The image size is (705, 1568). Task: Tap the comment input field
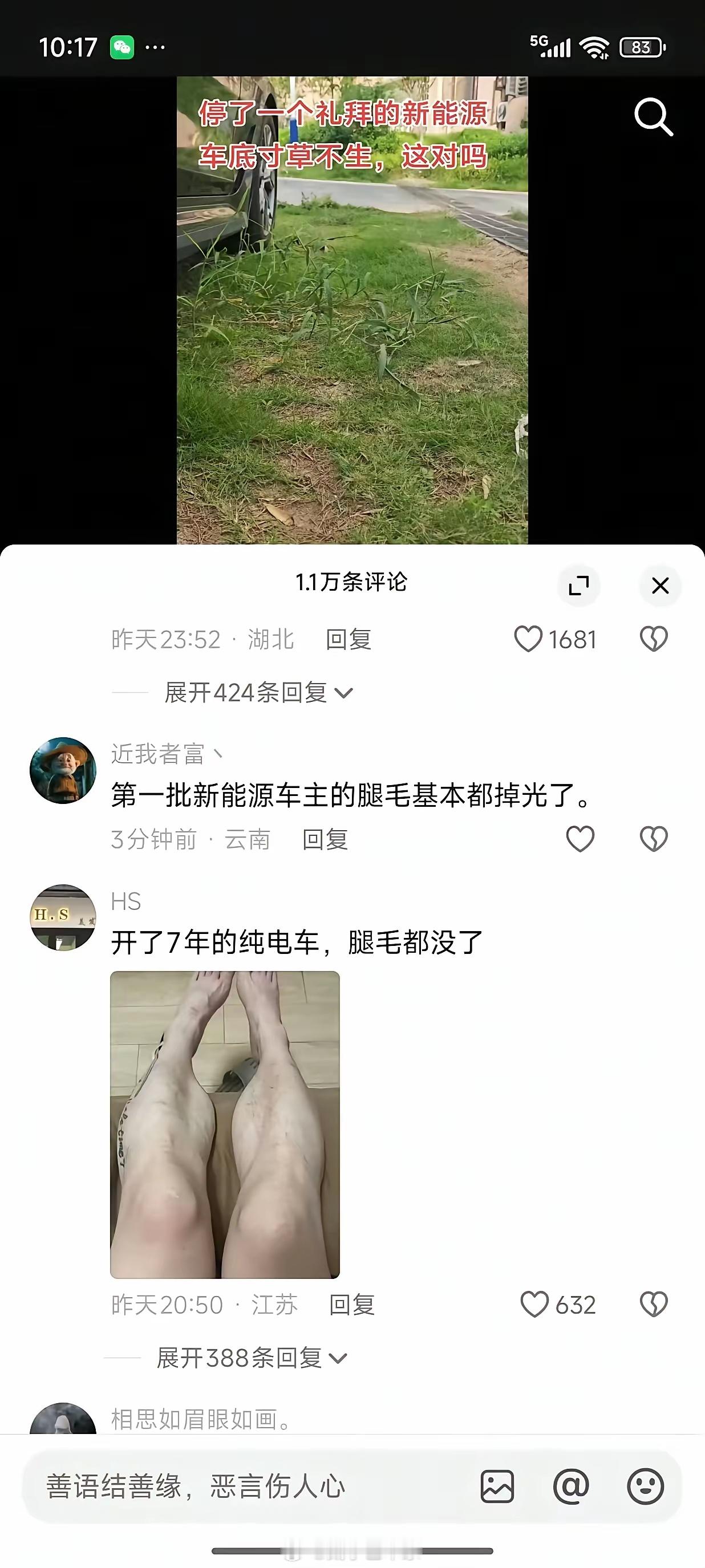coord(244,1486)
